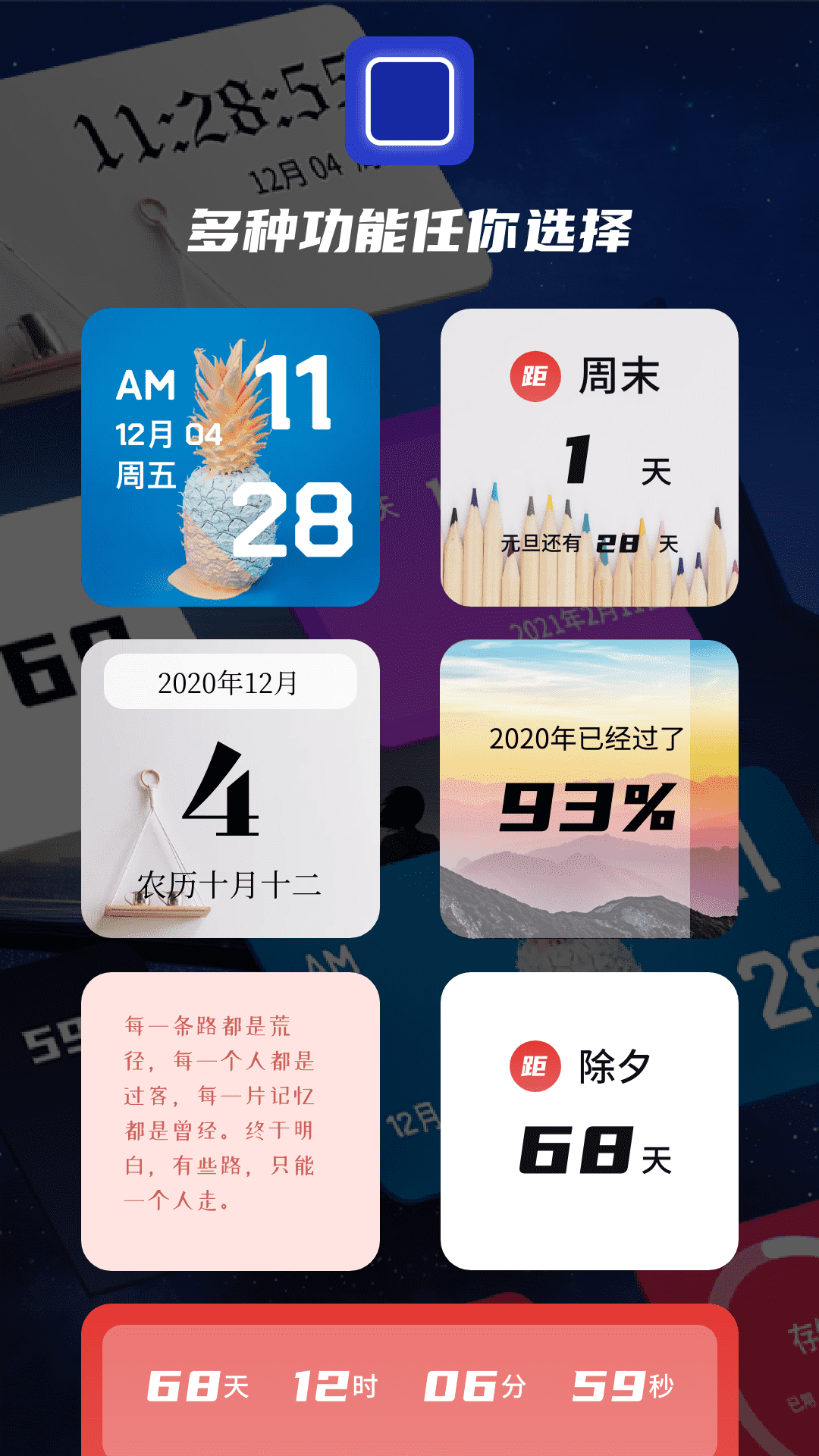
Task: Tap the 12月 04 date on the clock widget
Action: pyautogui.click(x=168, y=435)
